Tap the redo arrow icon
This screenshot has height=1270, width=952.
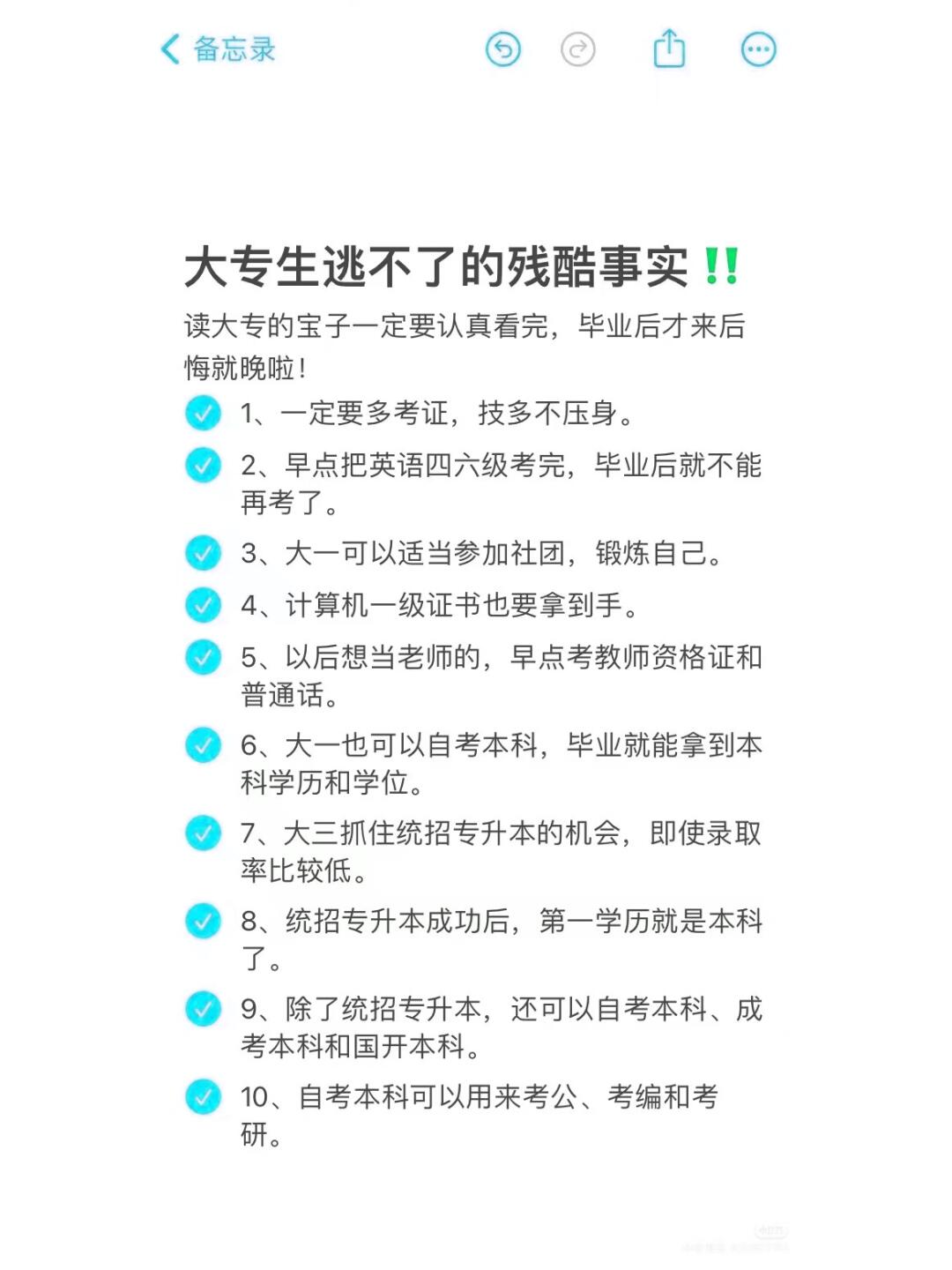pyautogui.click(x=577, y=50)
